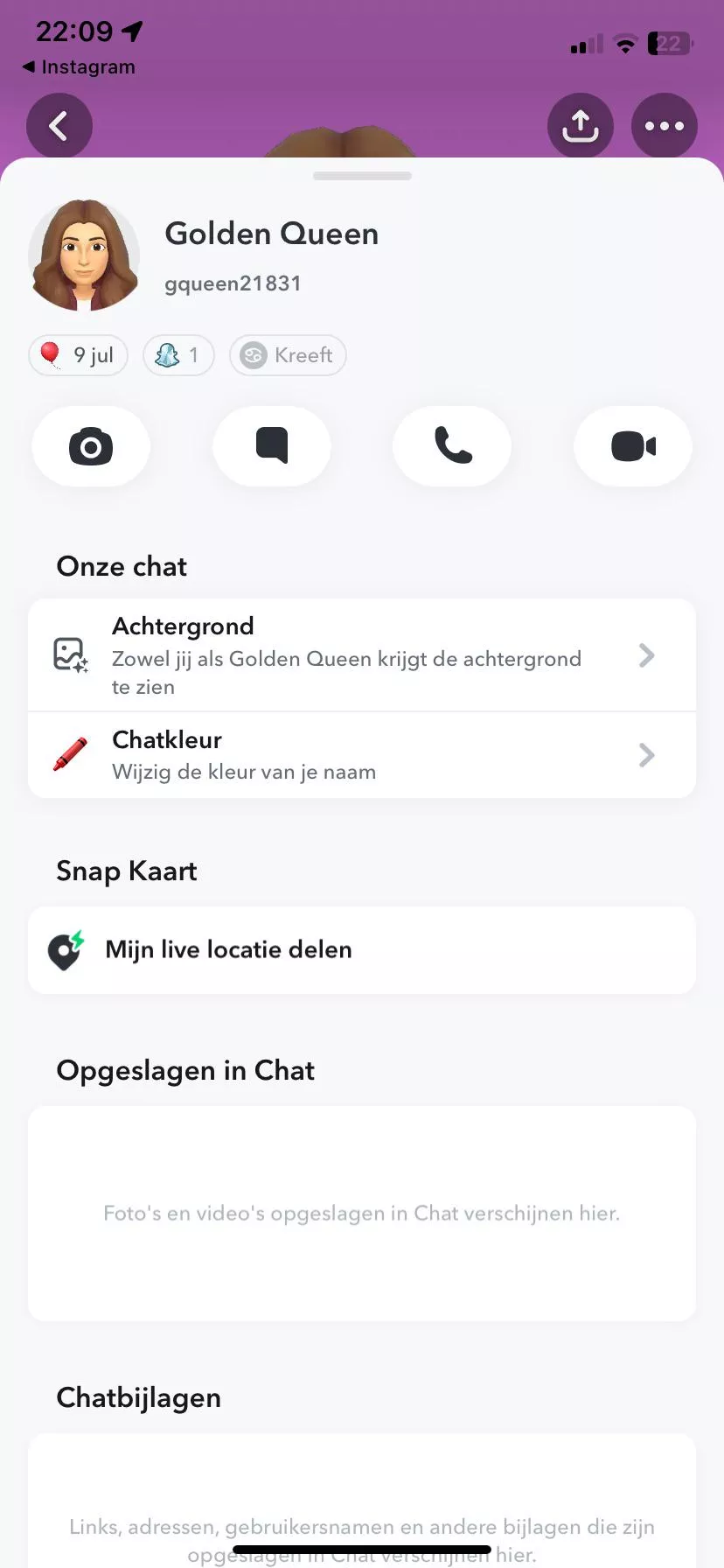
Task: Tap the 9 jul birthday chip
Action: click(79, 355)
